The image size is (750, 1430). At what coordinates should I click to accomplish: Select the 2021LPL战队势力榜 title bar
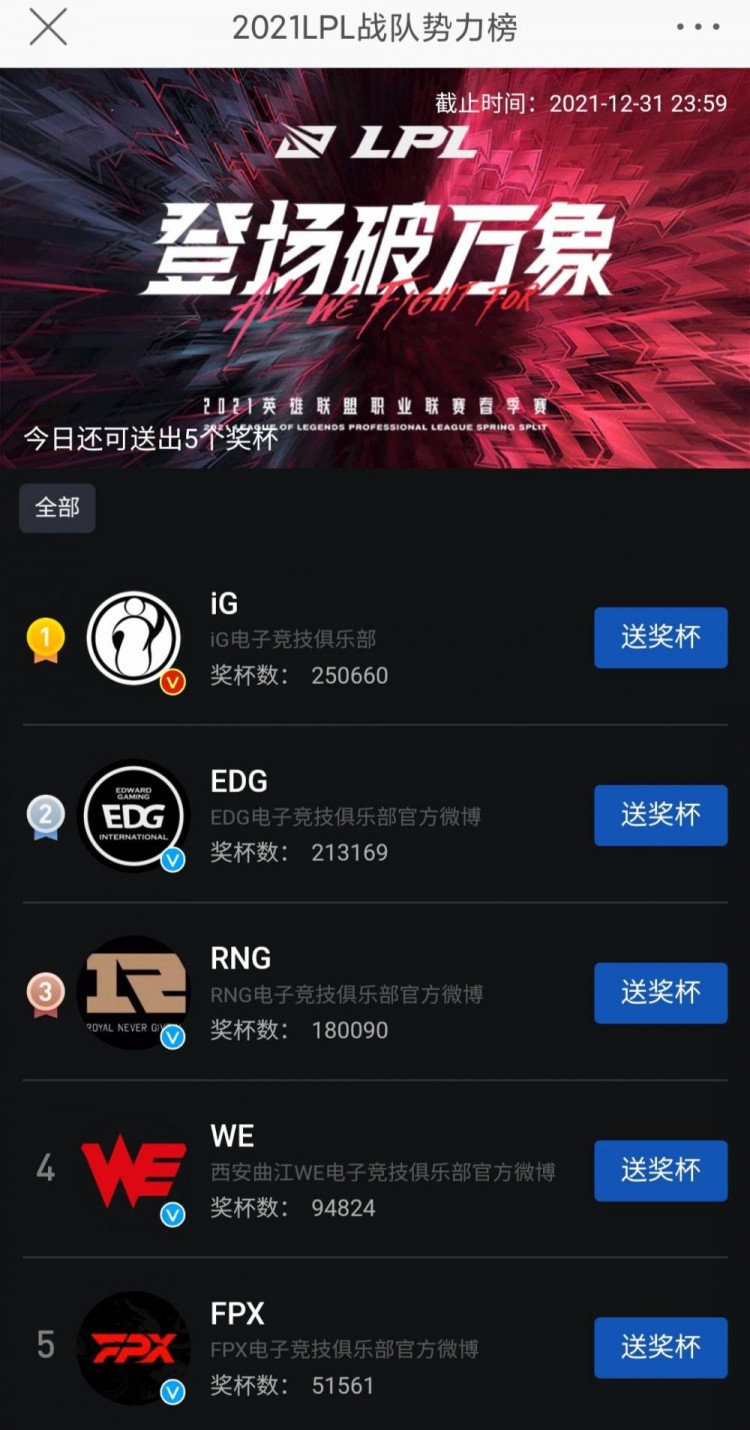pyautogui.click(x=375, y=28)
